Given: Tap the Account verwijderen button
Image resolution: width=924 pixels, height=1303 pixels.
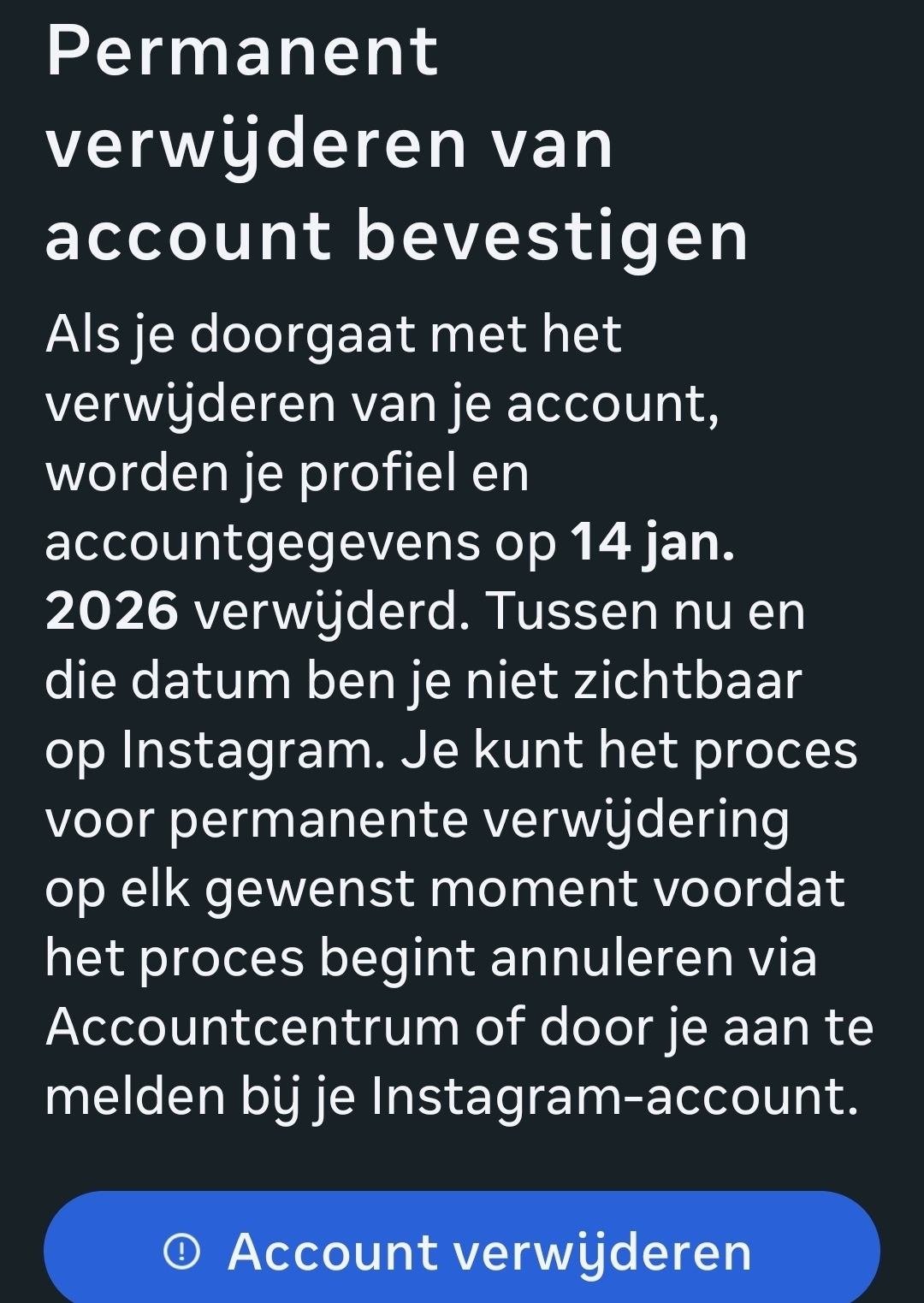Looking at the screenshot, I should pos(462,1251).
